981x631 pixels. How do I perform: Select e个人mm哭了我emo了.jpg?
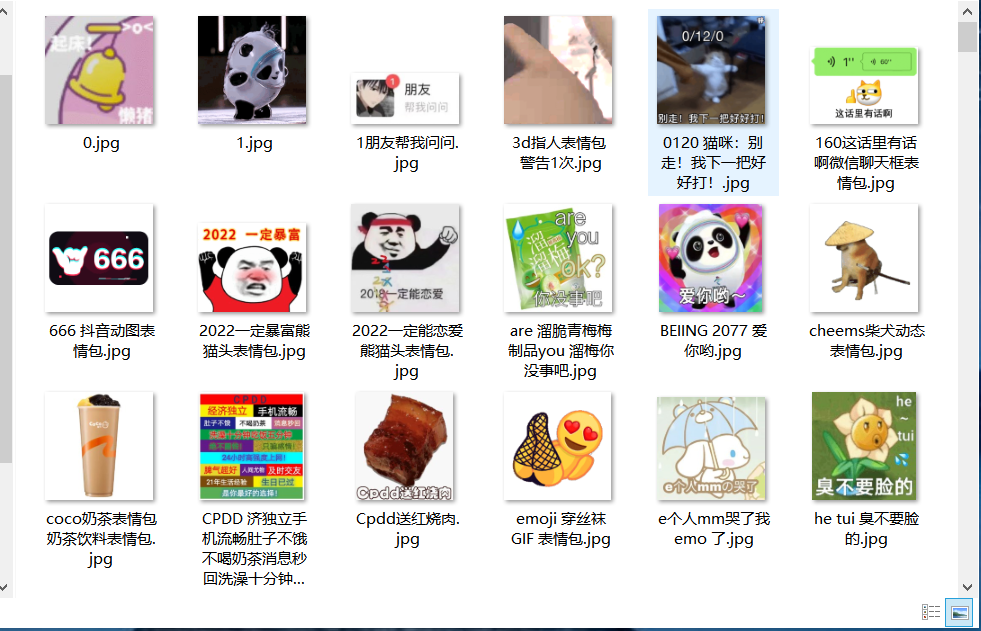[712, 446]
